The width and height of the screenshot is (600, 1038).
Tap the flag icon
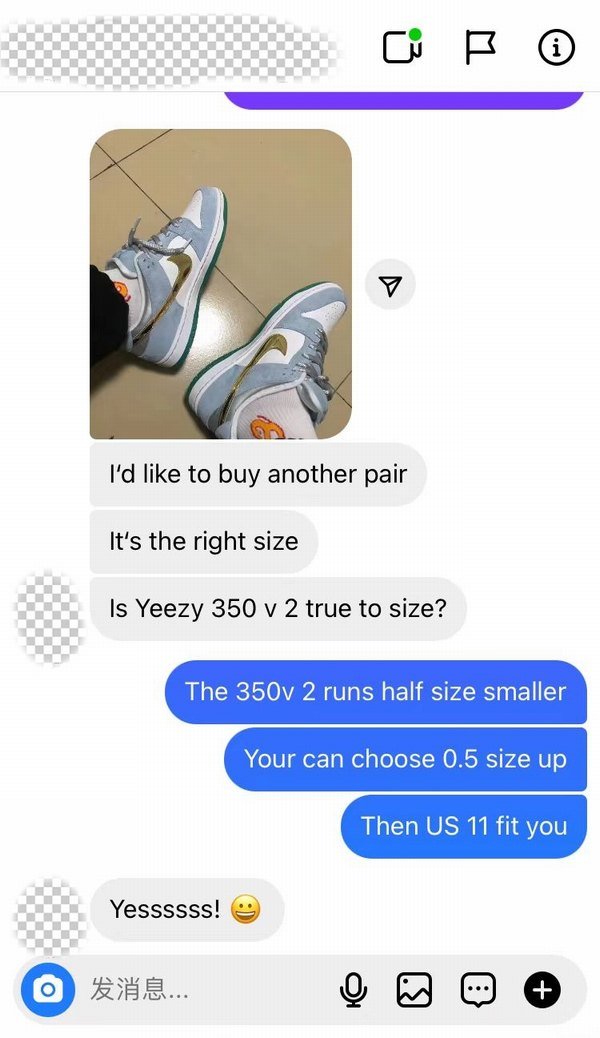480,47
